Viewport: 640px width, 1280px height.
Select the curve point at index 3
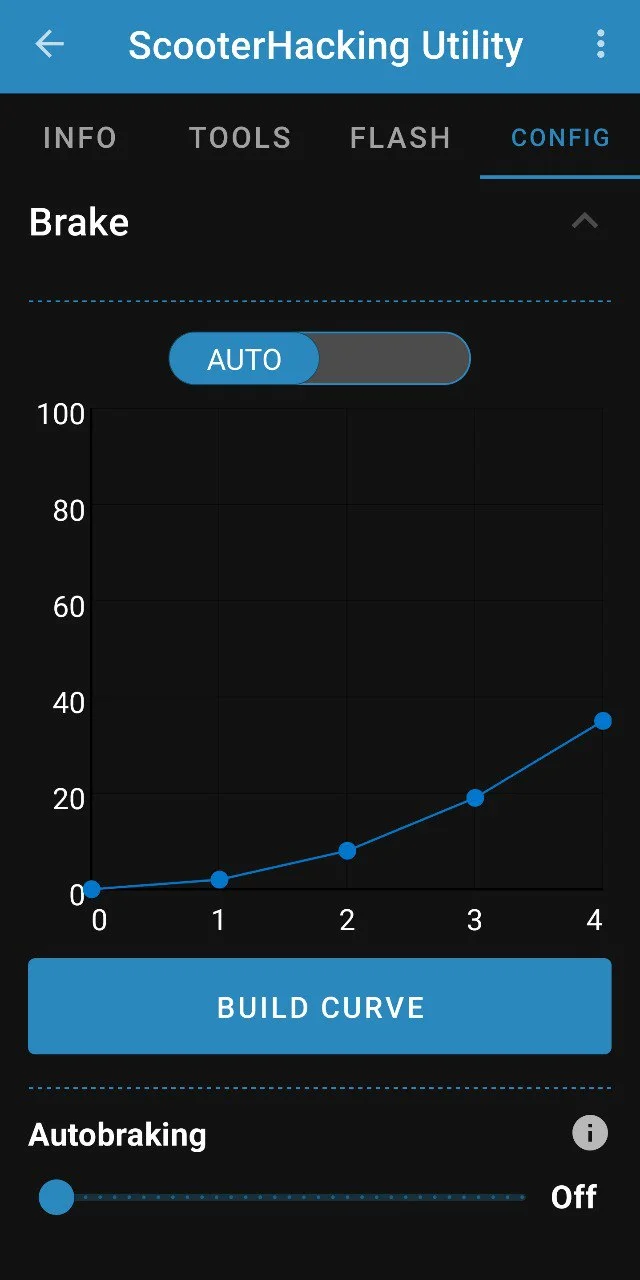(x=475, y=797)
